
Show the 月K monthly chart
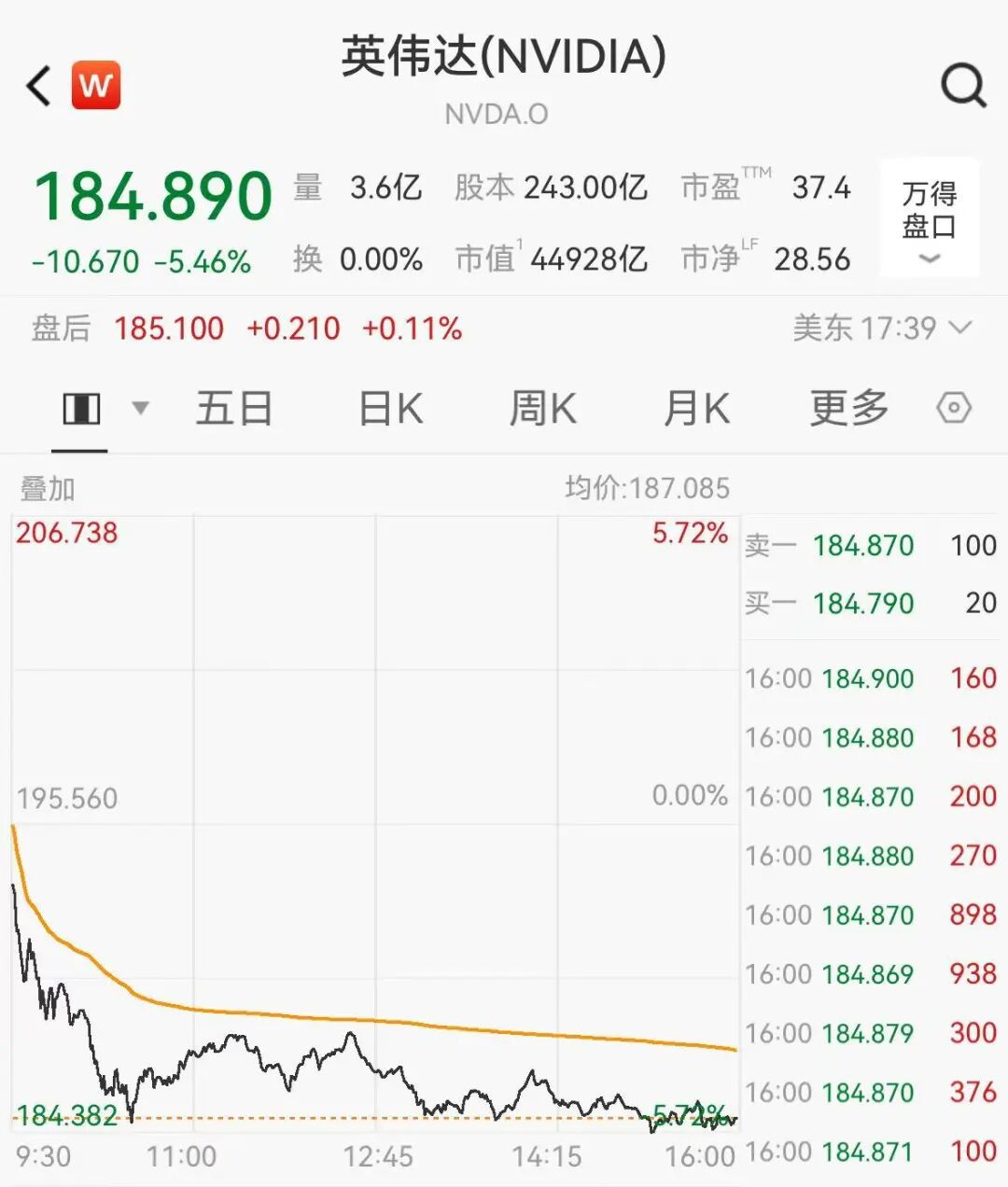pyautogui.click(x=695, y=409)
